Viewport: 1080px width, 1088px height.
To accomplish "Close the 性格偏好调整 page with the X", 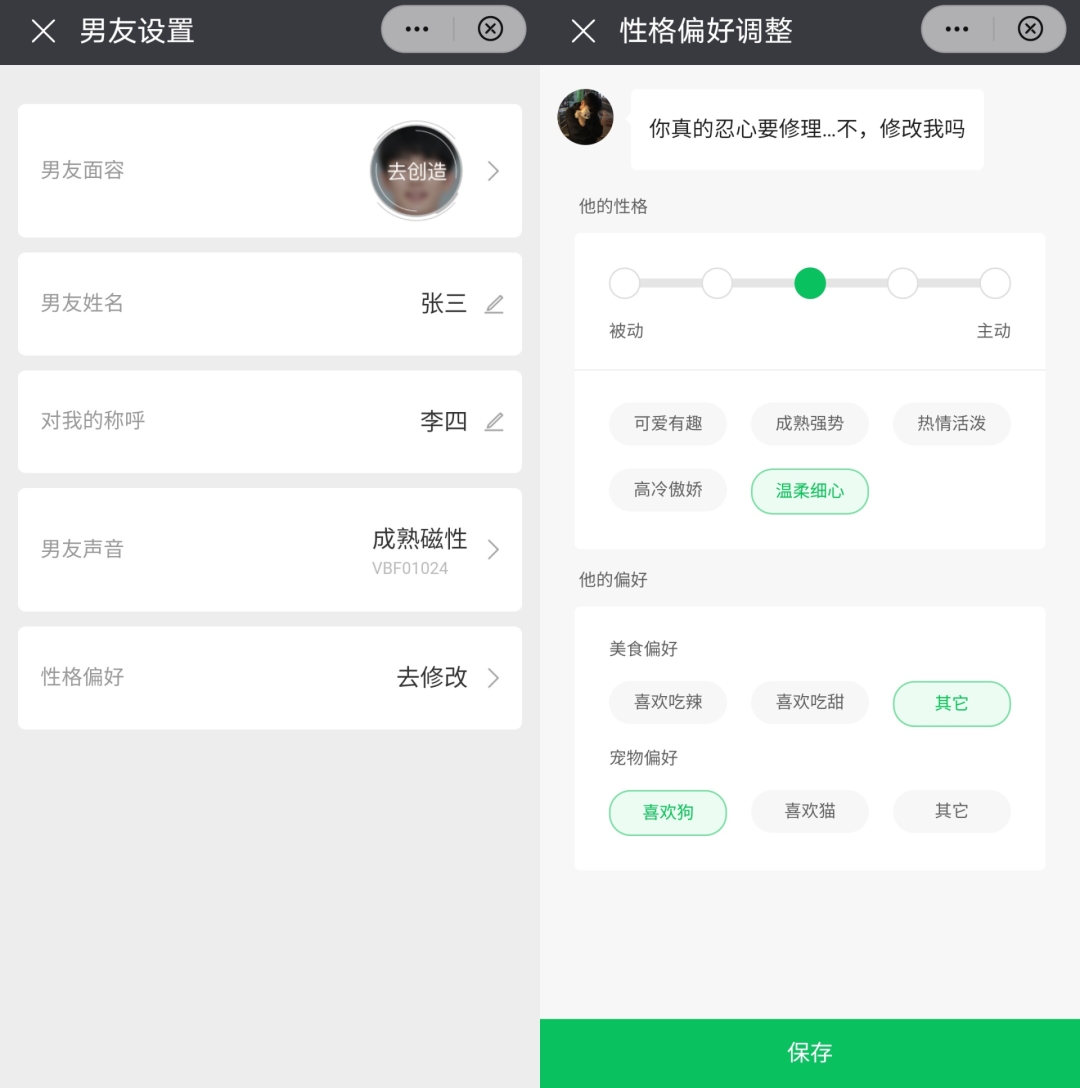I will coord(583,31).
